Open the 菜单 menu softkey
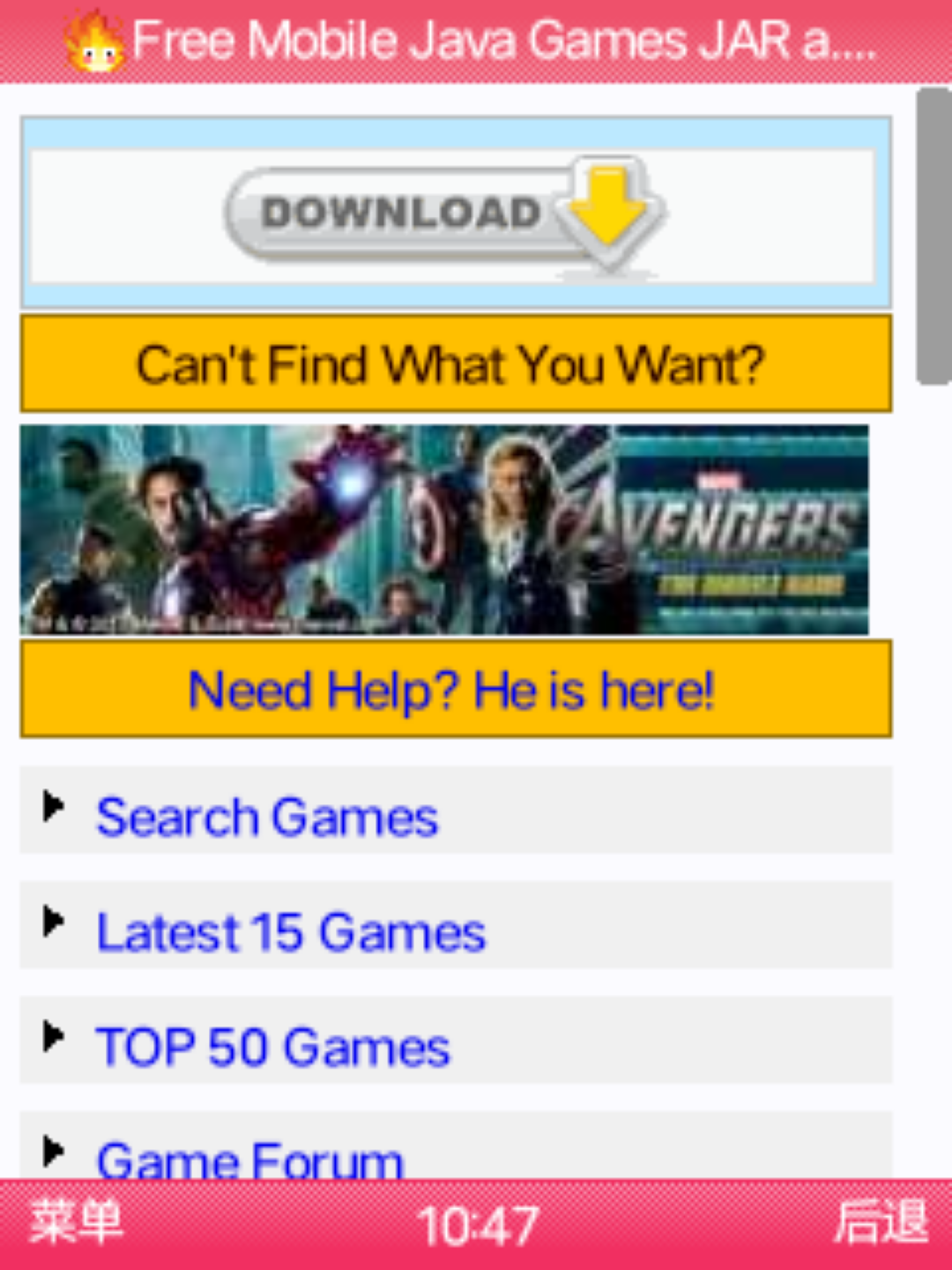The image size is (952, 1270). [76, 1224]
